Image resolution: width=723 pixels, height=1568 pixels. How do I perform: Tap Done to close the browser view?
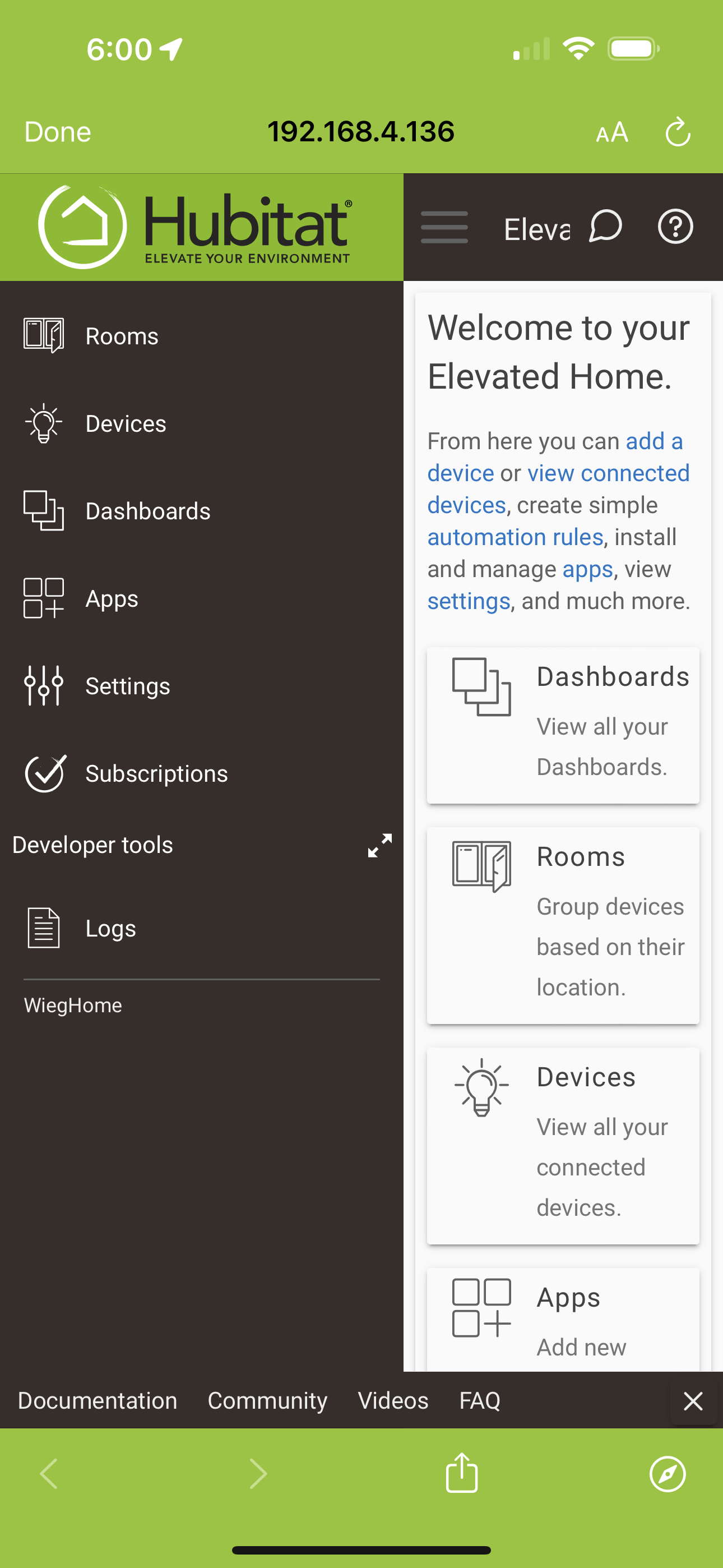point(57,132)
